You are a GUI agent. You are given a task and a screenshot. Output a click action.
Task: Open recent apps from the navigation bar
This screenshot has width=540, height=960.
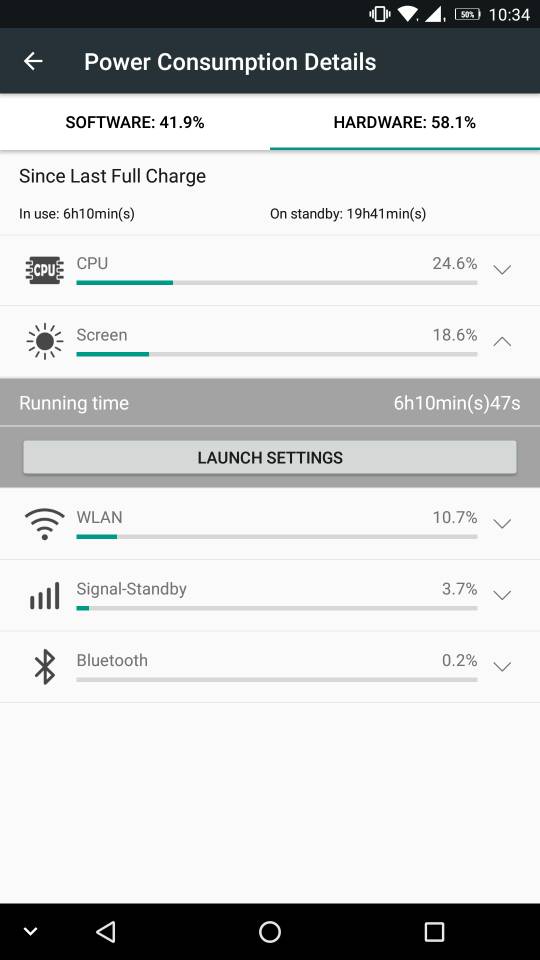(x=434, y=931)
